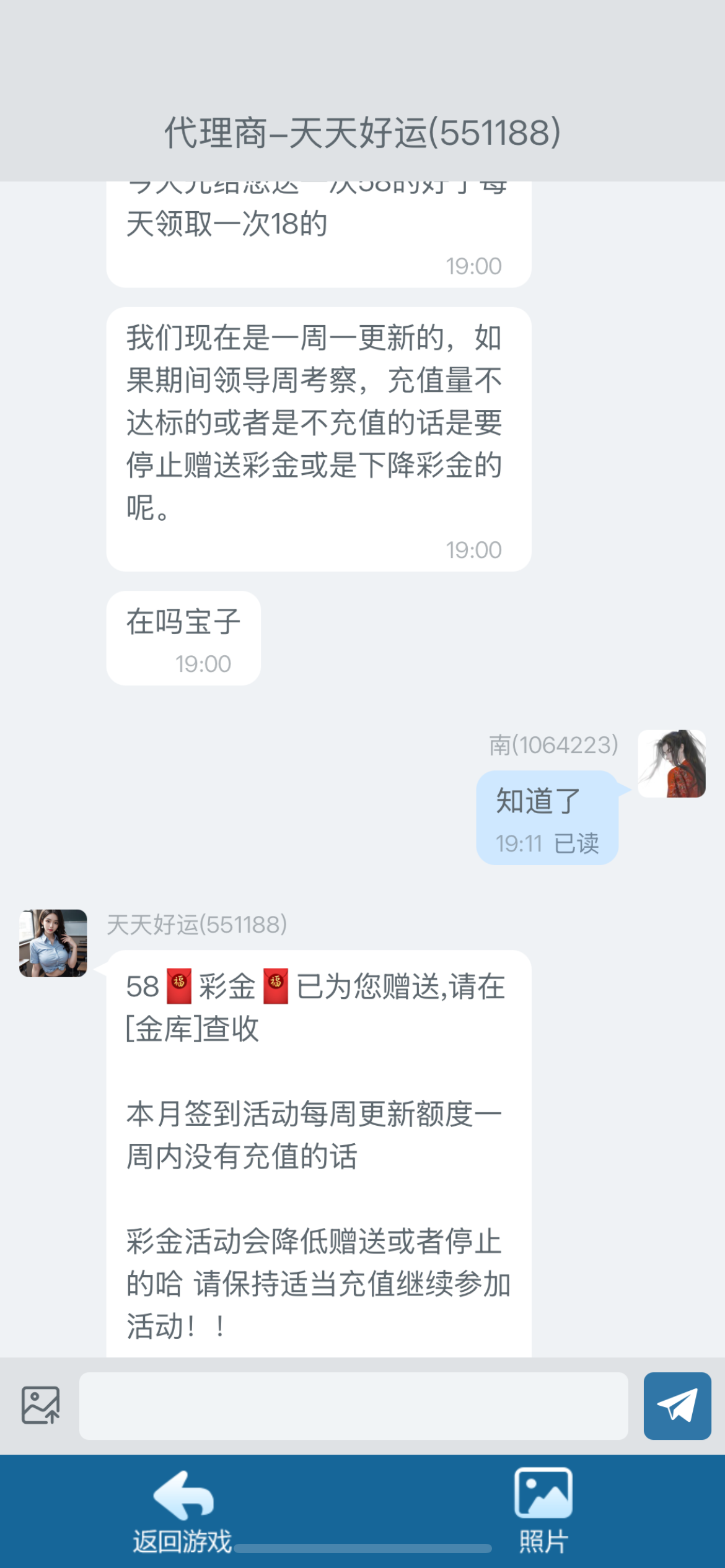The height and width of the screenshot is (1568, 725).
Task: View 天天好运(551188) agent avatar
Action: 53,943
